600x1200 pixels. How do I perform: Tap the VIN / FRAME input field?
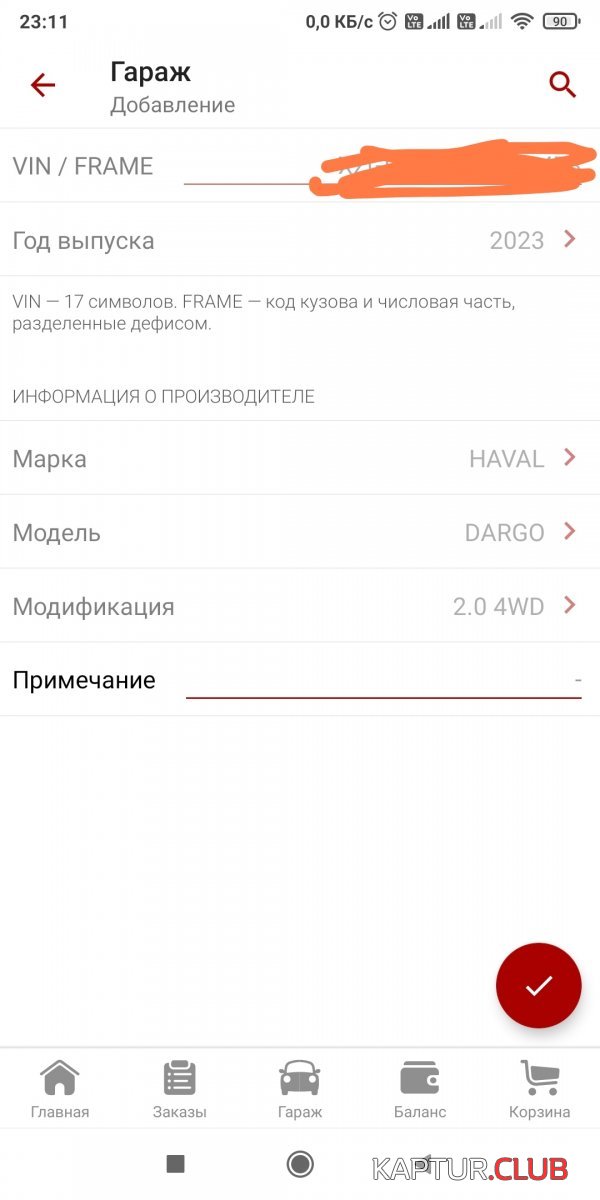pos(382,166)
